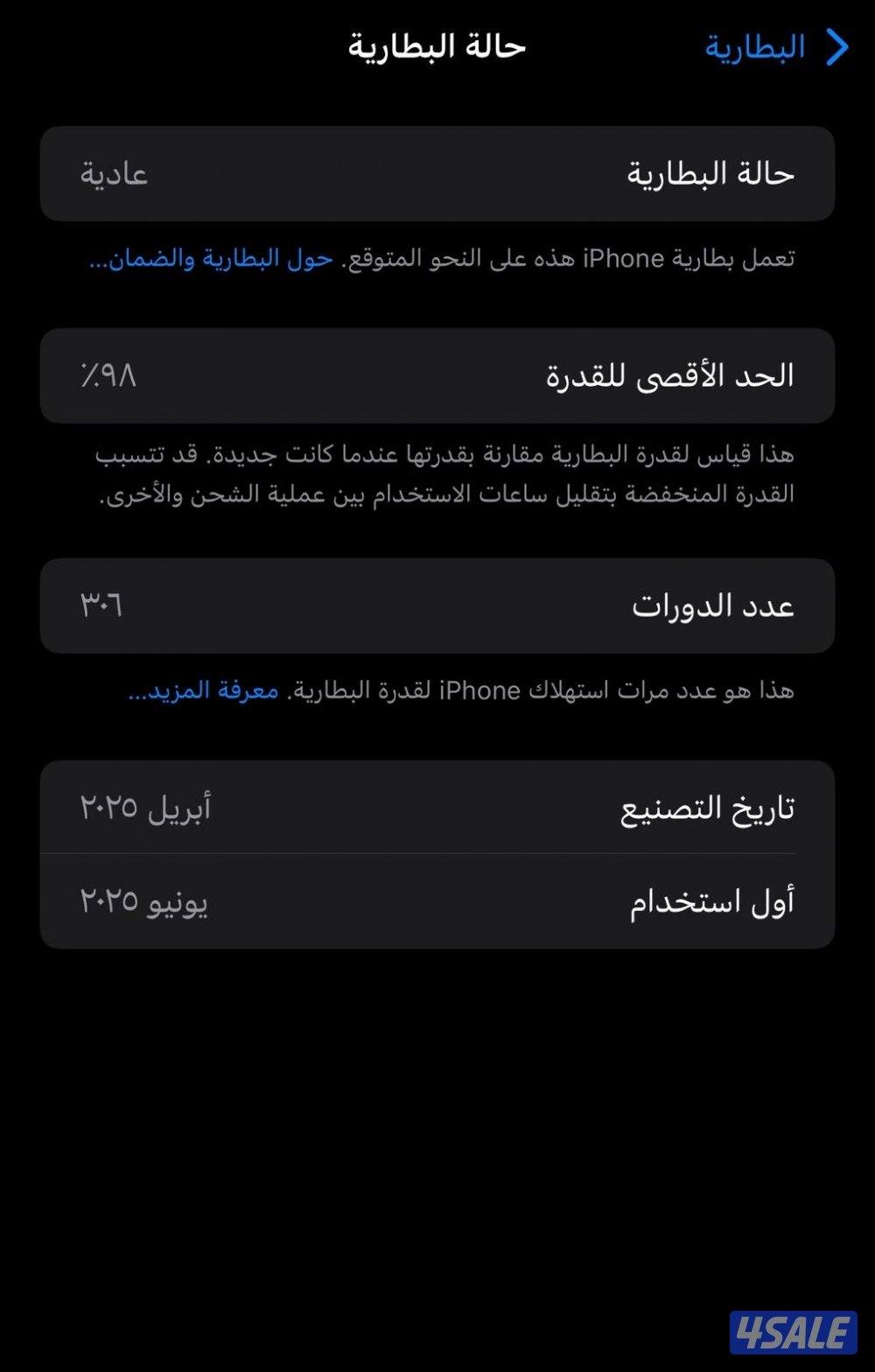Click the حالة البطارية page title
This screenshot has height=1372, width=875.
pyautogui.click(x=437, y=46)
